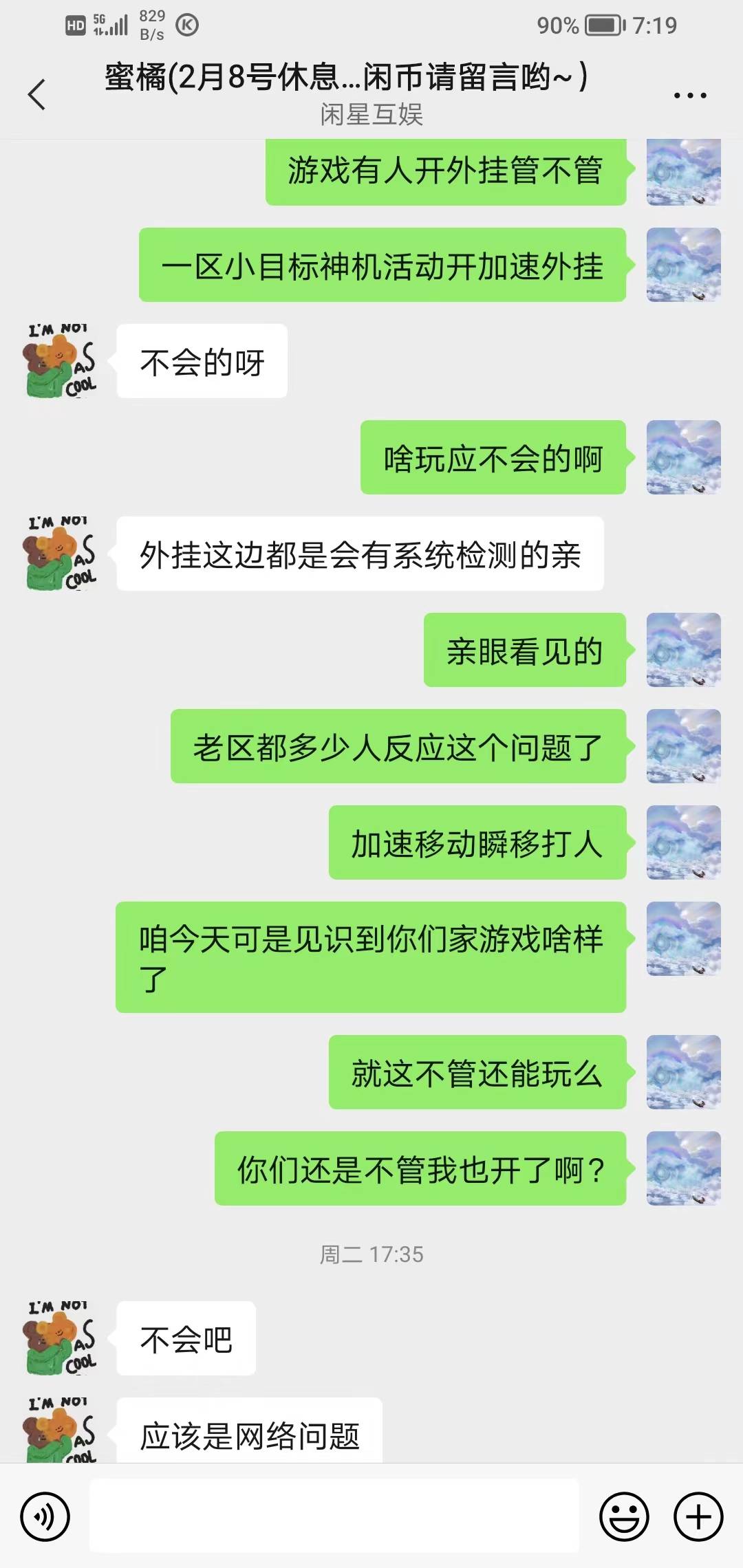Open the plus attachments panel
This screenshot has height=1568, width=743.
coord(698,1516)
